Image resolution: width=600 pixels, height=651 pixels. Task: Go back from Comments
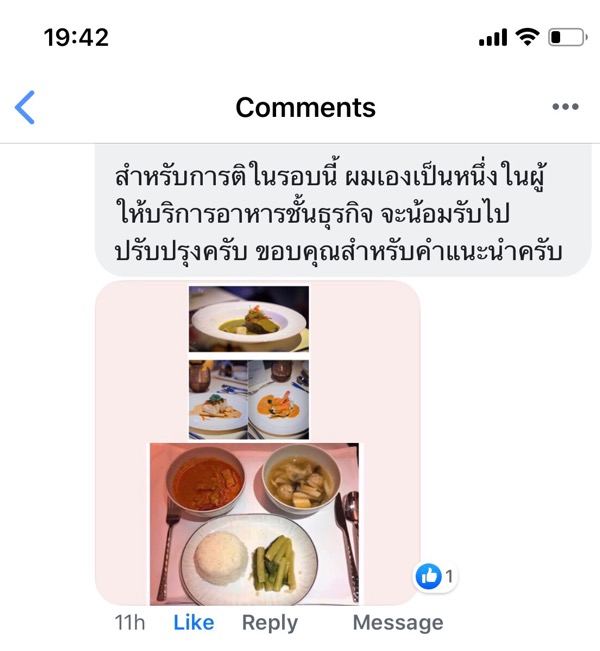point(25,108)
